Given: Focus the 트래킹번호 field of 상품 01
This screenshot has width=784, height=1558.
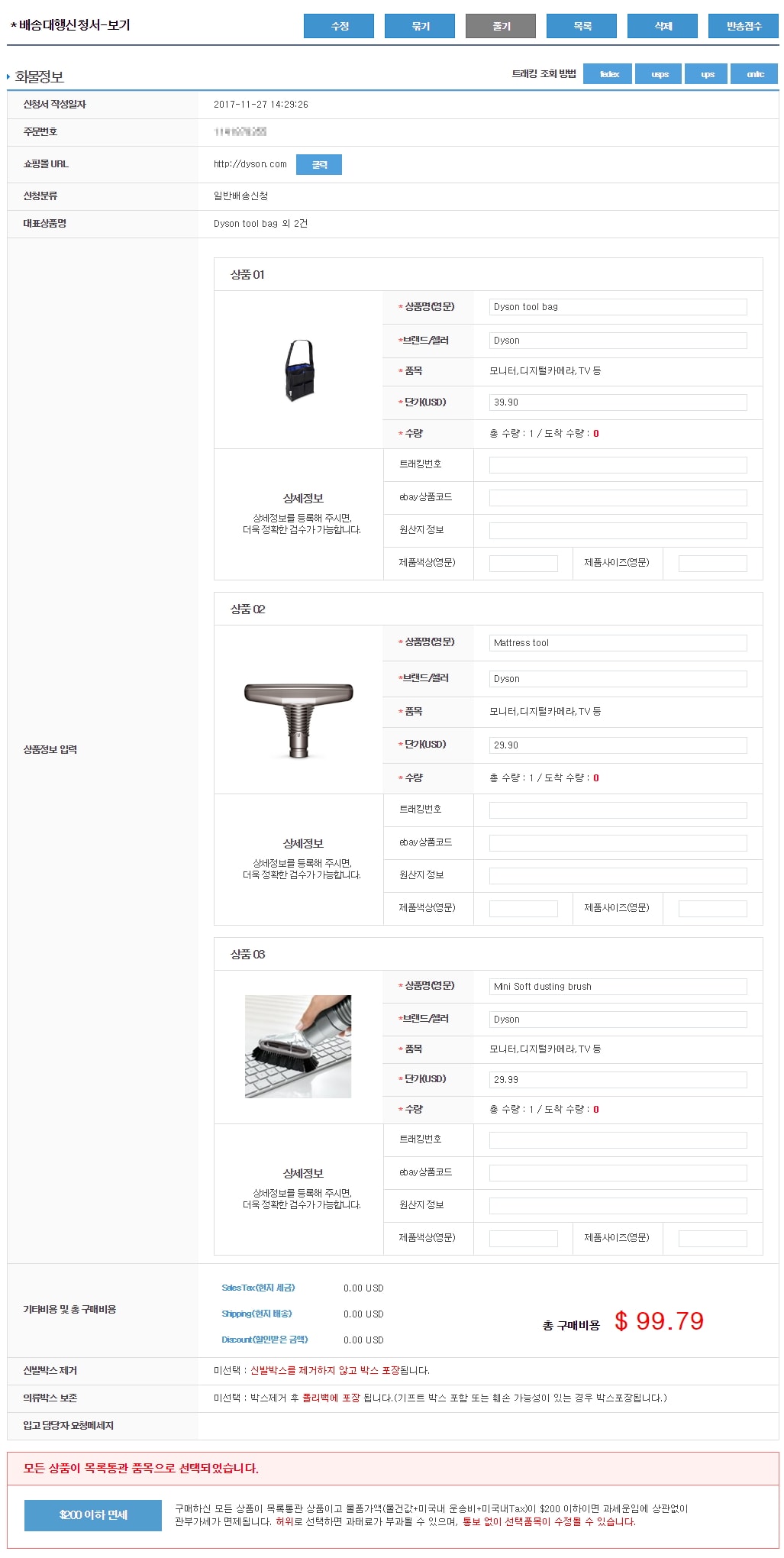Looking at the screenshot, I should click(x=618, y=465).
